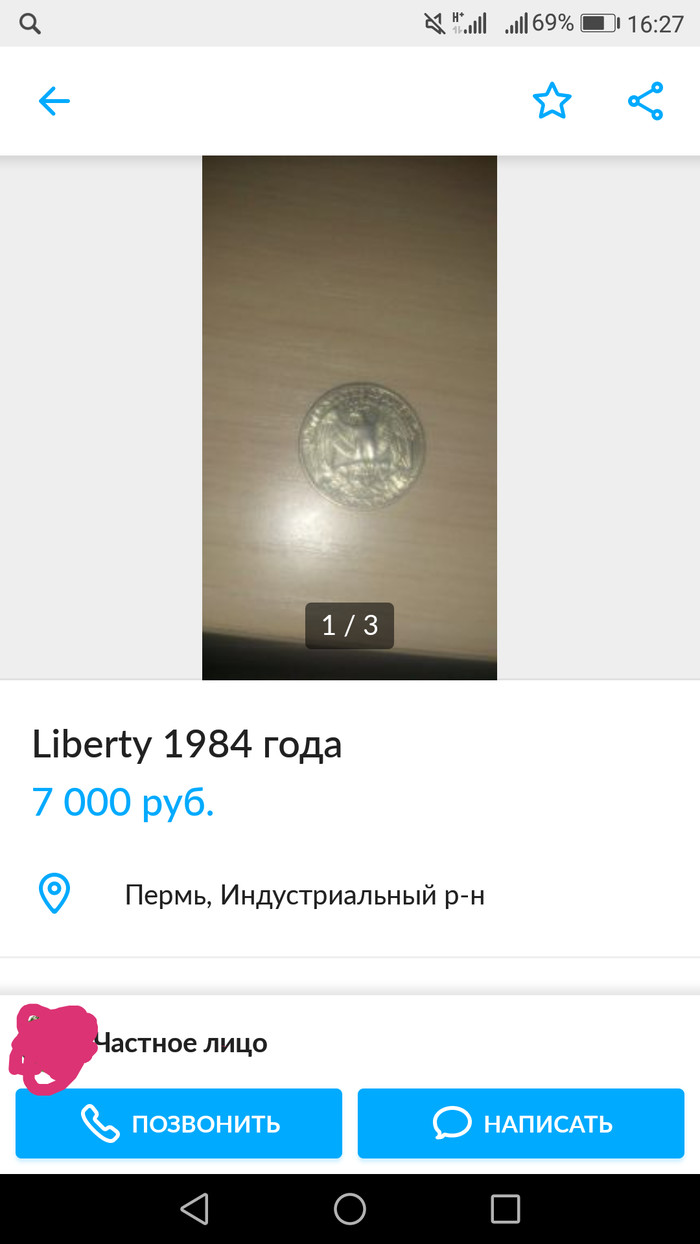Open system recent apps
The width and height of the screenshot is (700, 1244).
[505, 1208]
